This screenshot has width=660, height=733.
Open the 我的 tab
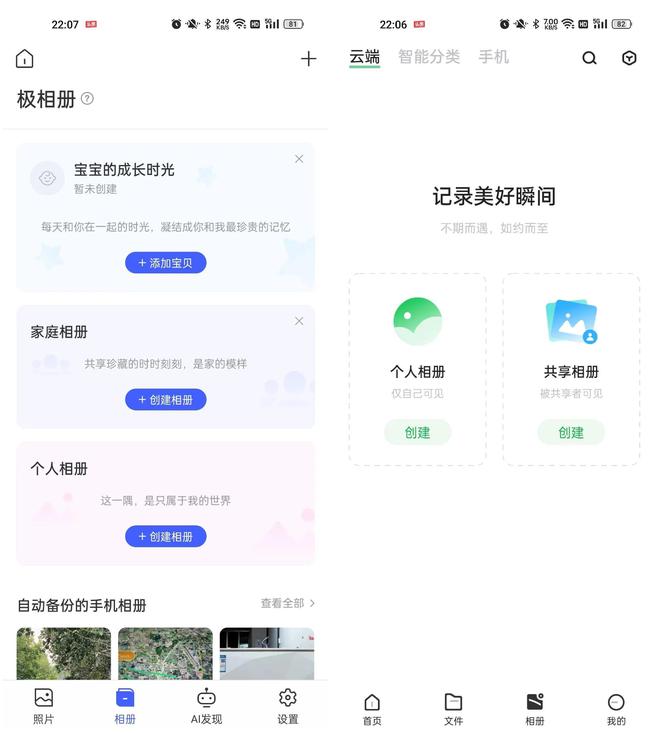click(x=616, y=709)
